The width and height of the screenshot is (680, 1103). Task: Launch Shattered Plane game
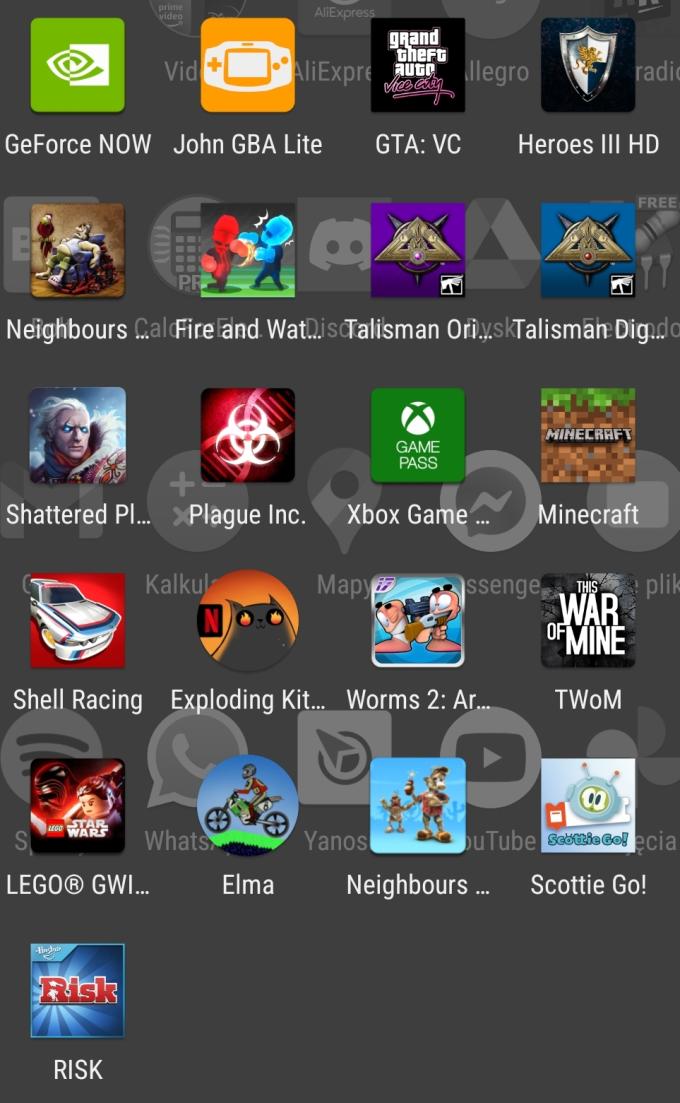tap(78, 435)
